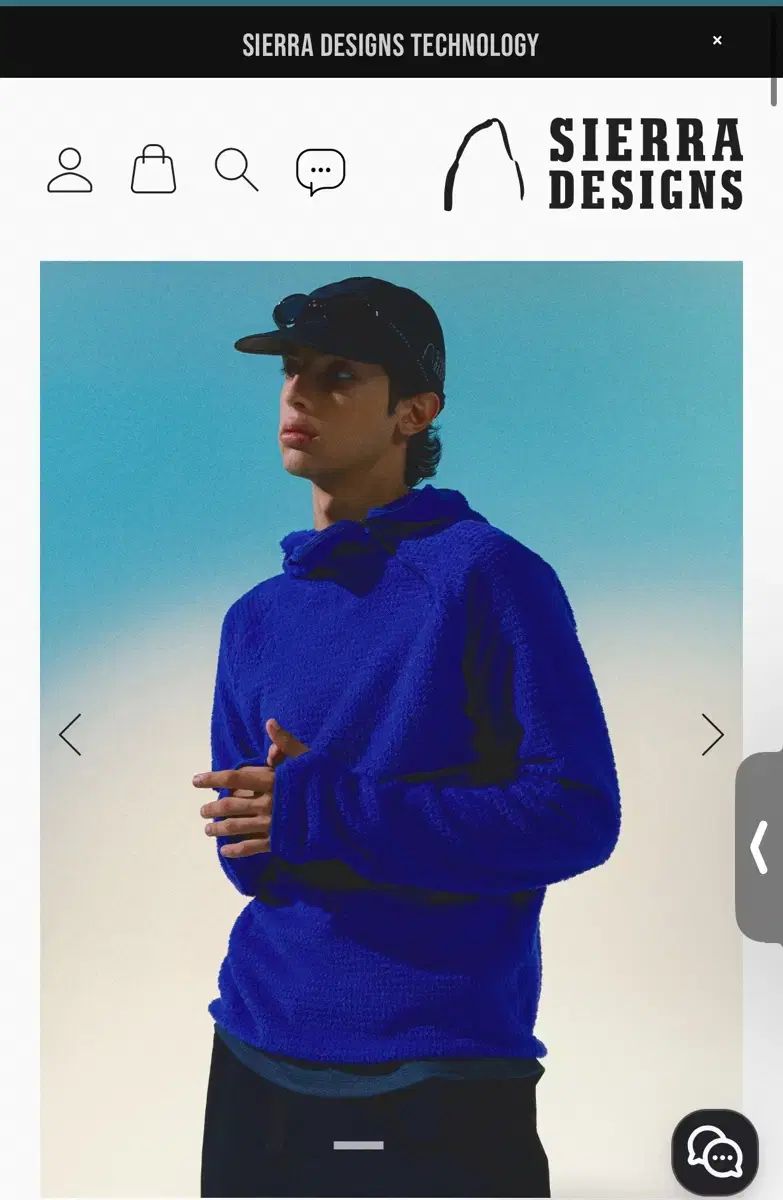Open the user account icon

tap(70, 170)
